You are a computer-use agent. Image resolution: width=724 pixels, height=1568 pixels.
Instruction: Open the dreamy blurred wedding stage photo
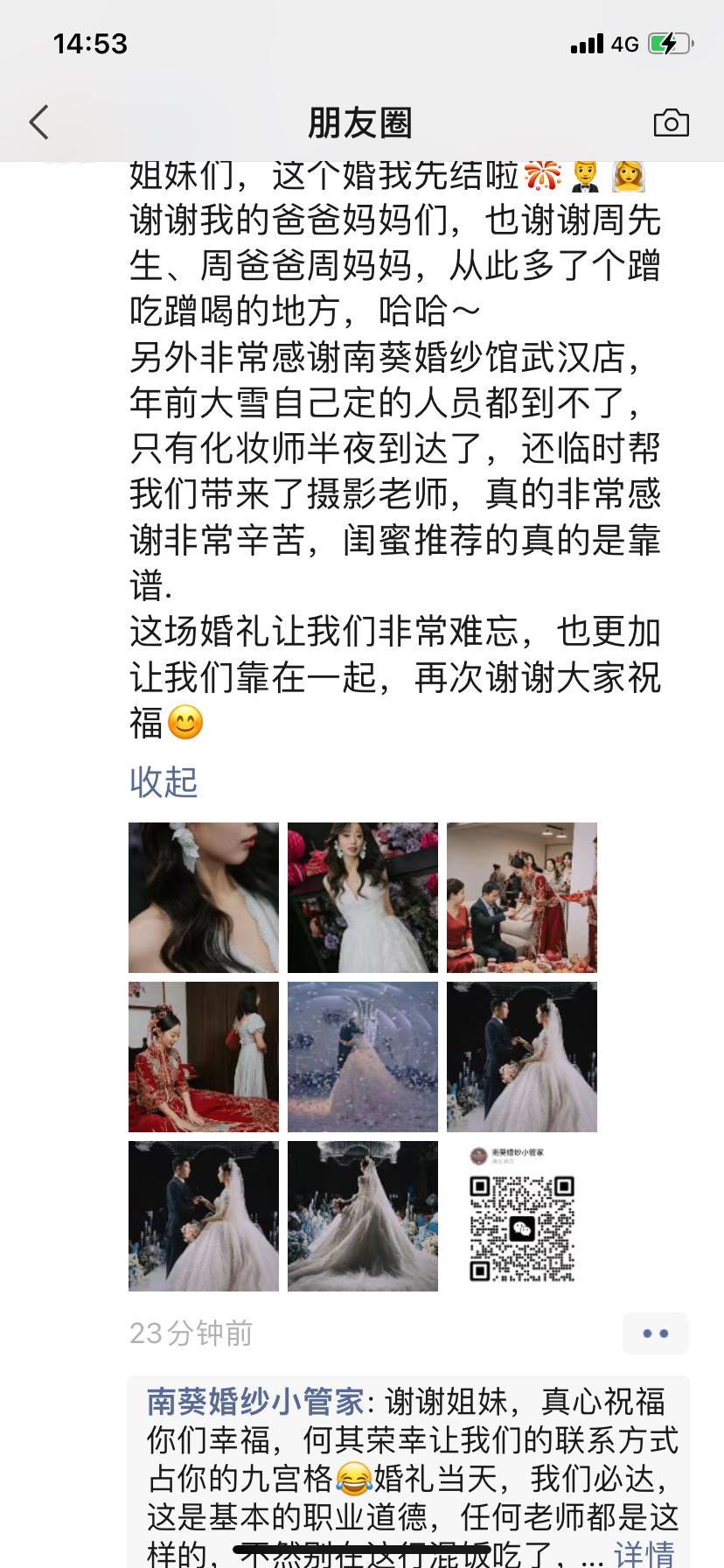coord(363,1057)
